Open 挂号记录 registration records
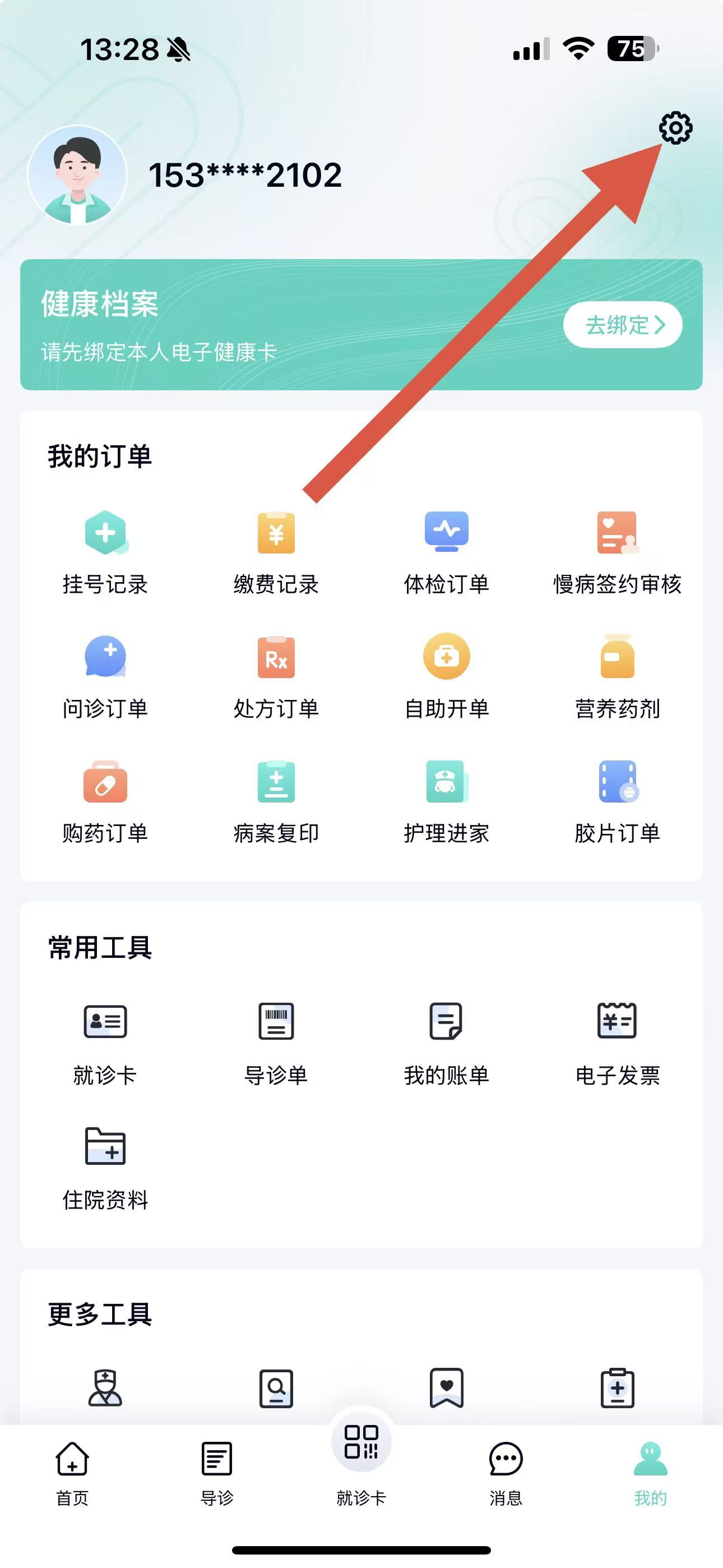Image resolution: width=723 pixels, height=1568 pixels. (105, 551)
